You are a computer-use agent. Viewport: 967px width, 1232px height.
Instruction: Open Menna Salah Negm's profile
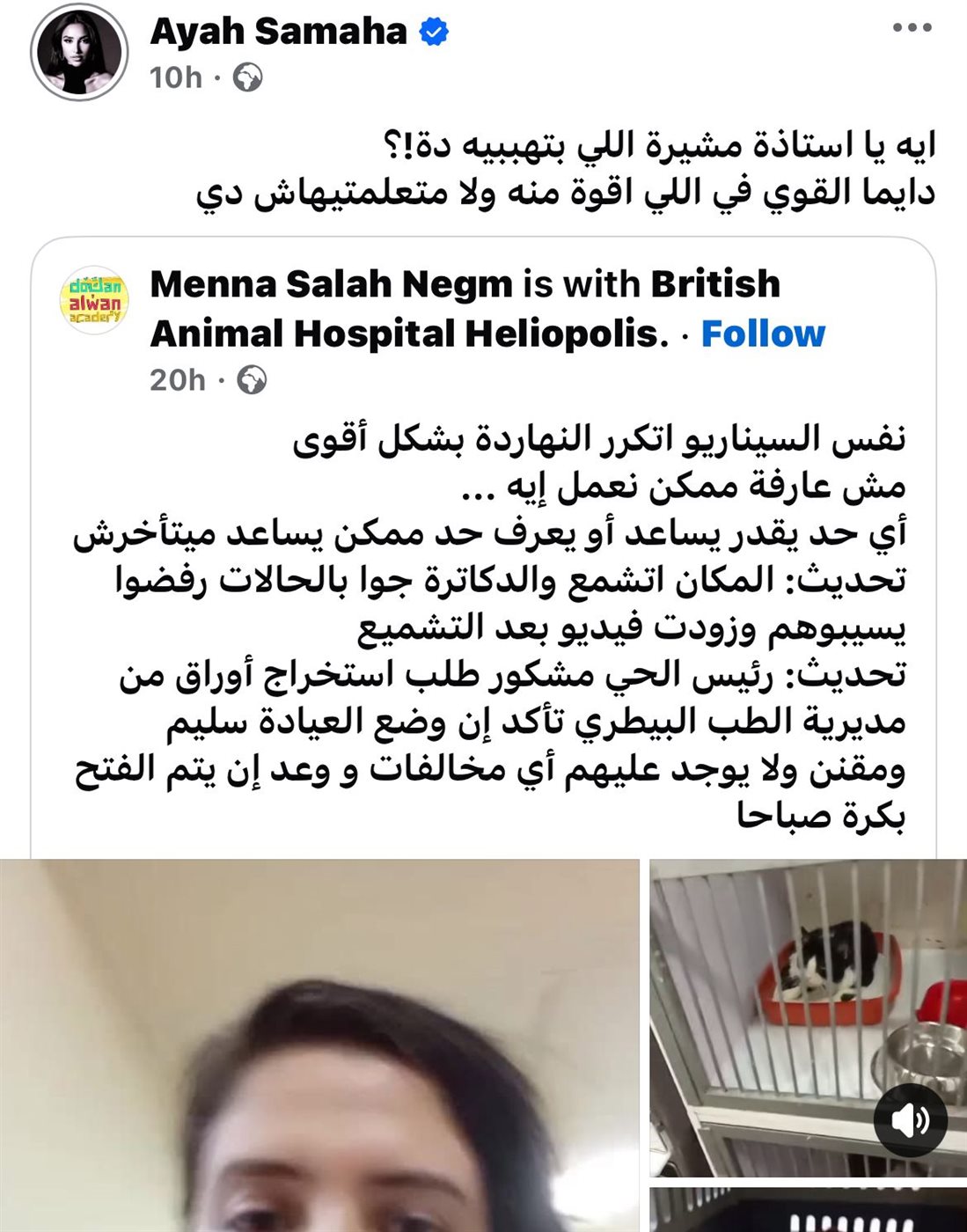tap(331, 284)
